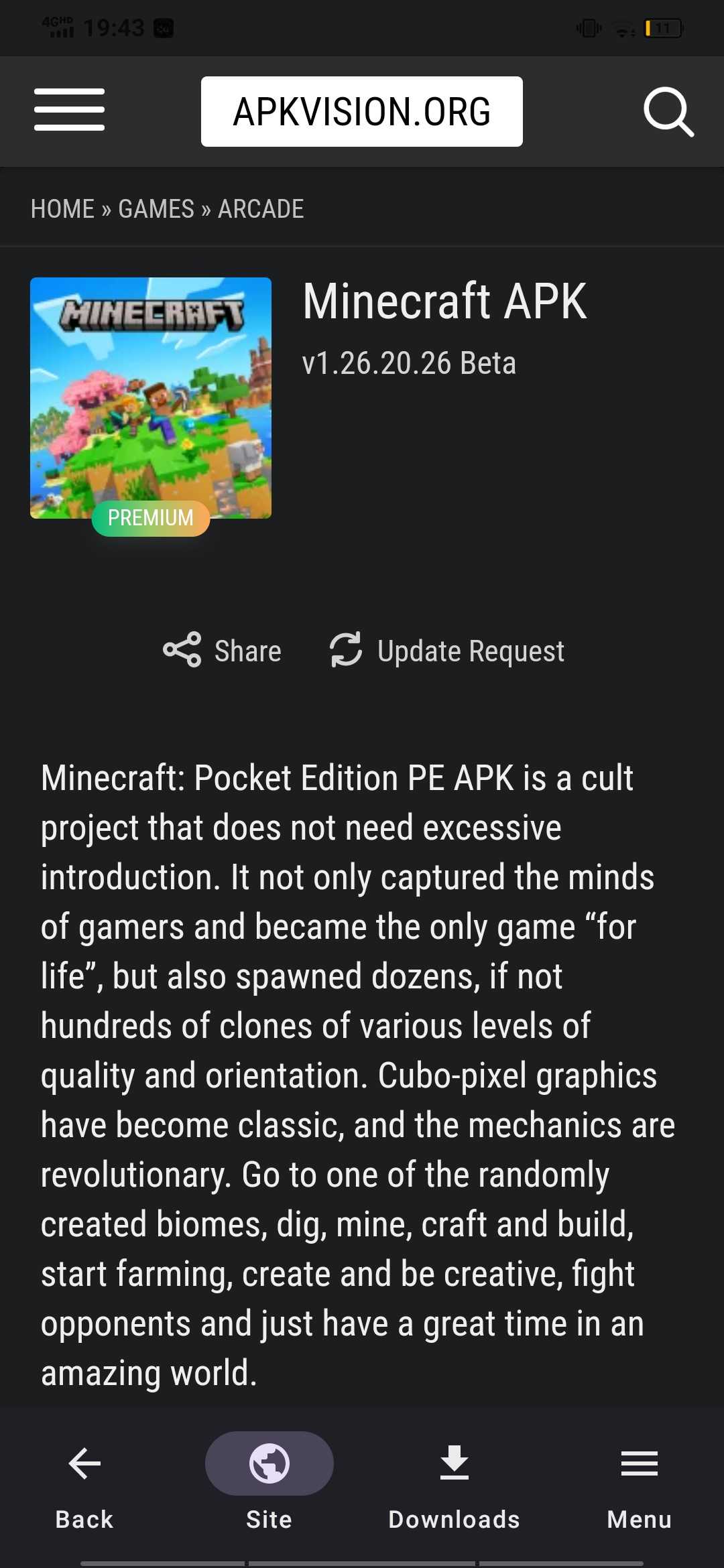
Task: Open the hamburger menu at top
Action: 70,110
